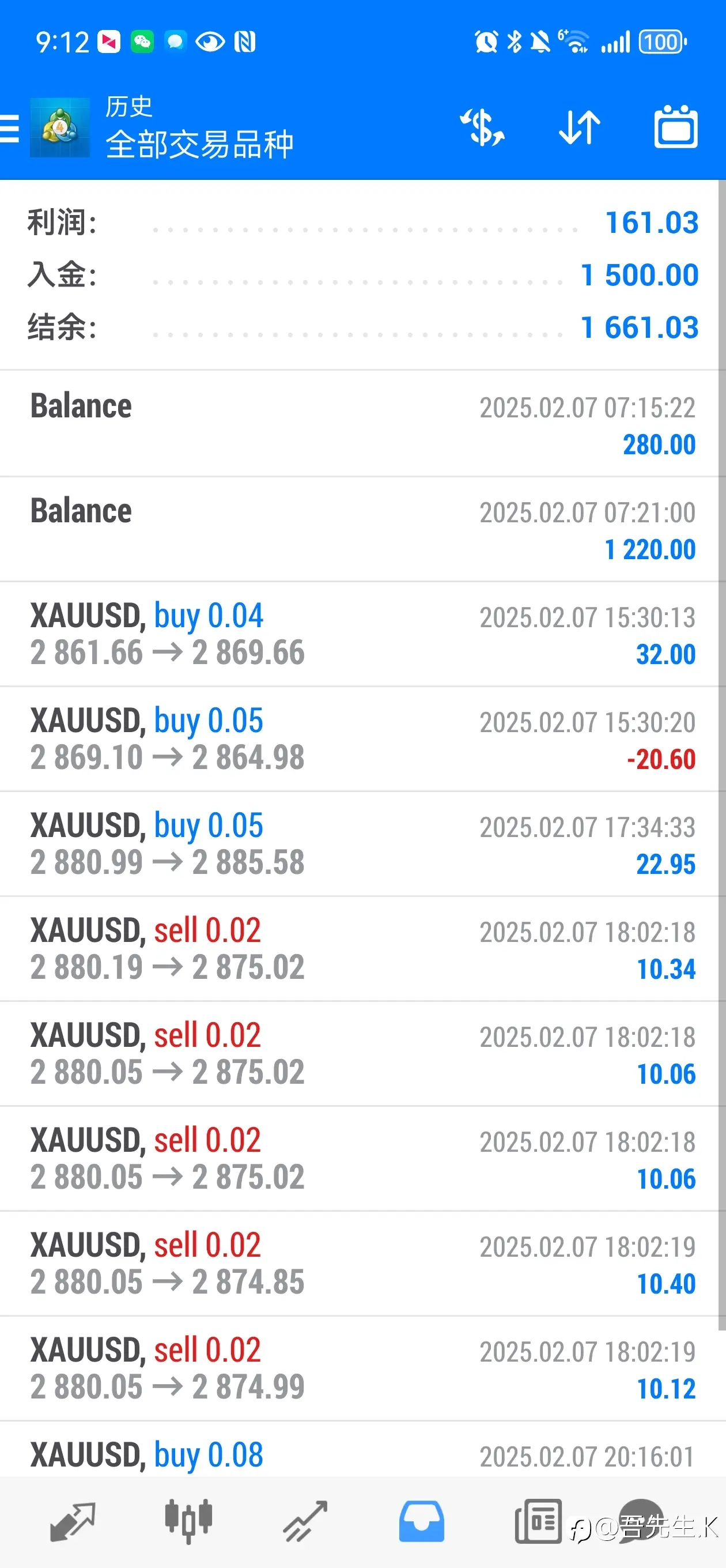Open the sell trade with 10.40 profit

point(362,1264)
